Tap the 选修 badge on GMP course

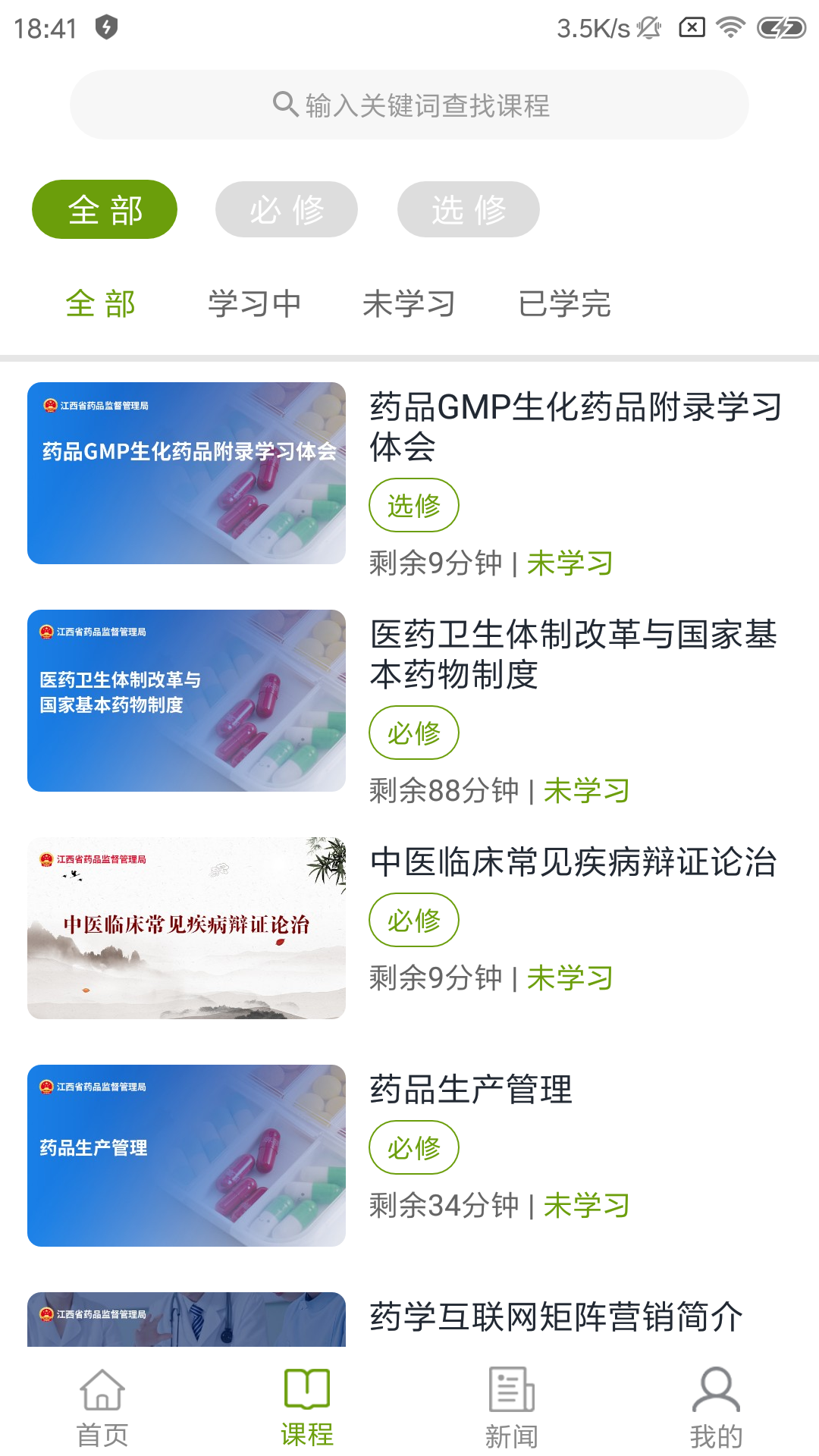pyautogui.click(x=413, y=505)
